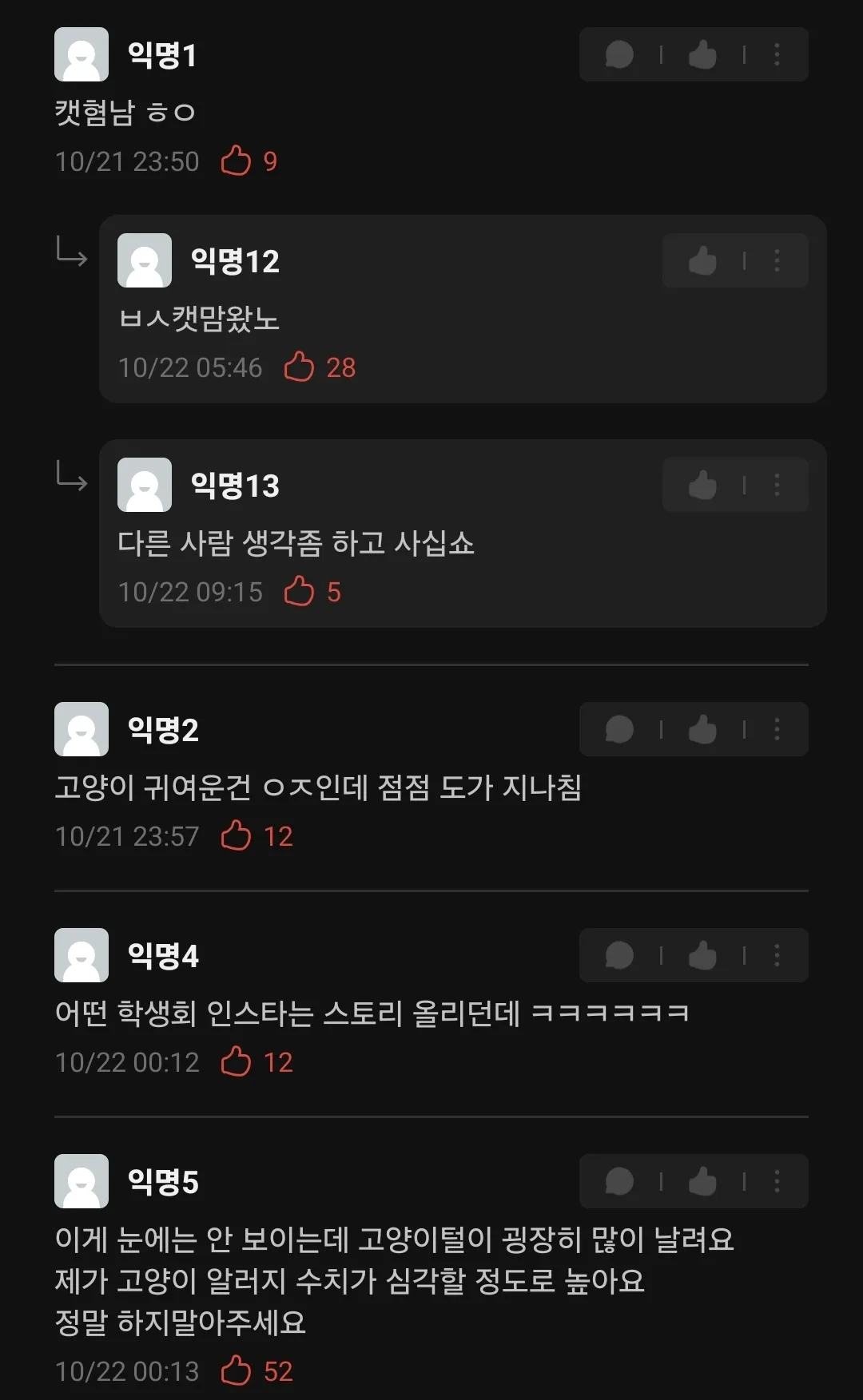Like 익명4's comment

coord(702,955)
